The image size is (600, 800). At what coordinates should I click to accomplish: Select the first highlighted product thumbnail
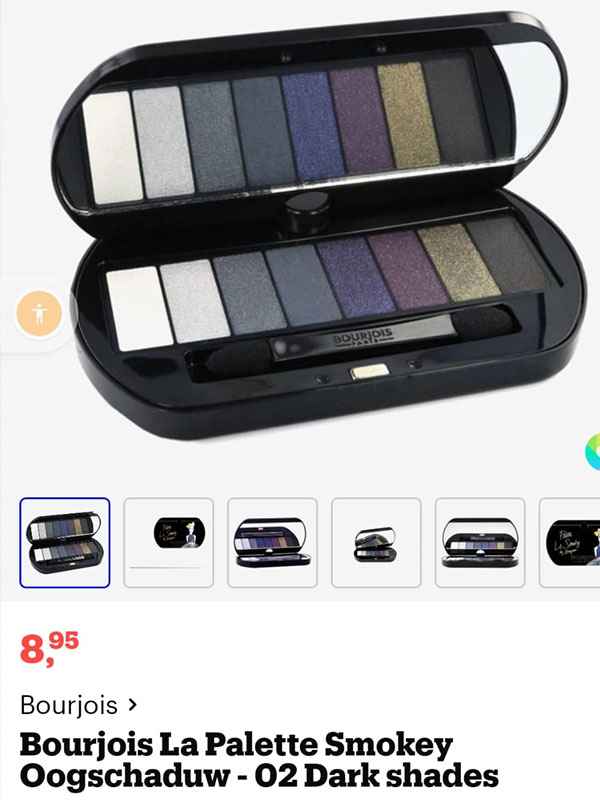pos(65,542)
